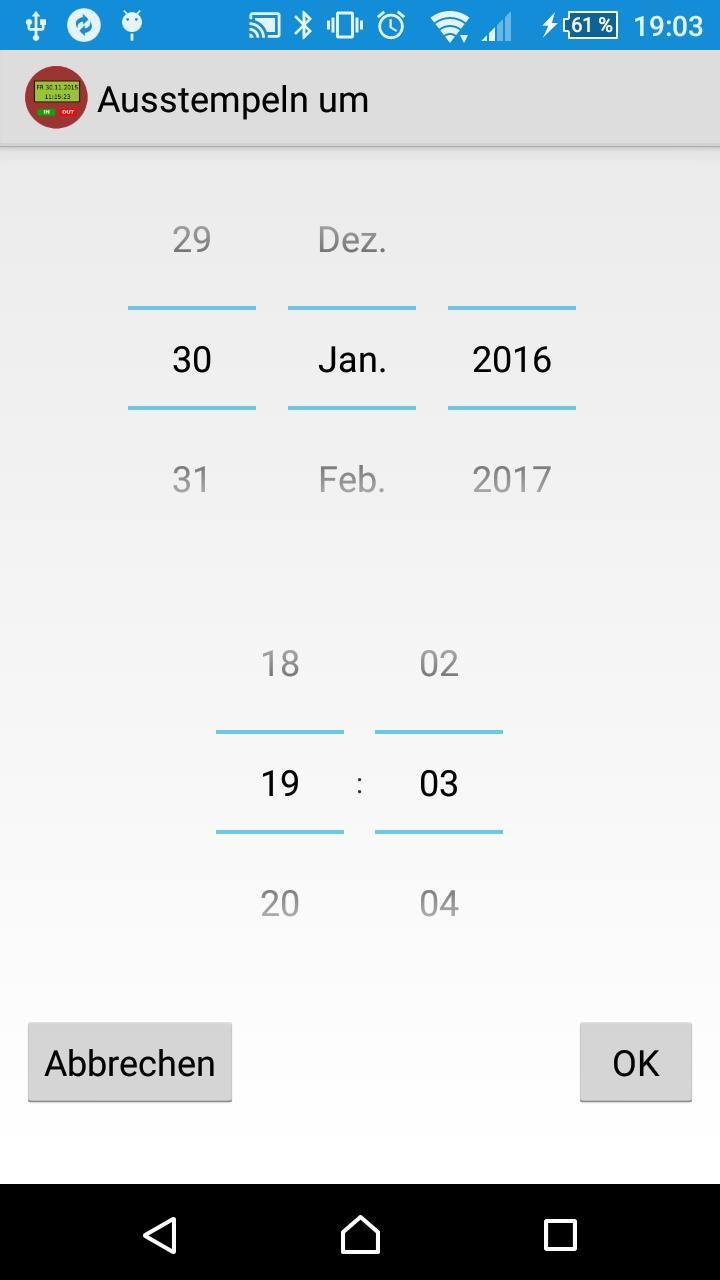Go back with the system back button

click(160, 1235)
